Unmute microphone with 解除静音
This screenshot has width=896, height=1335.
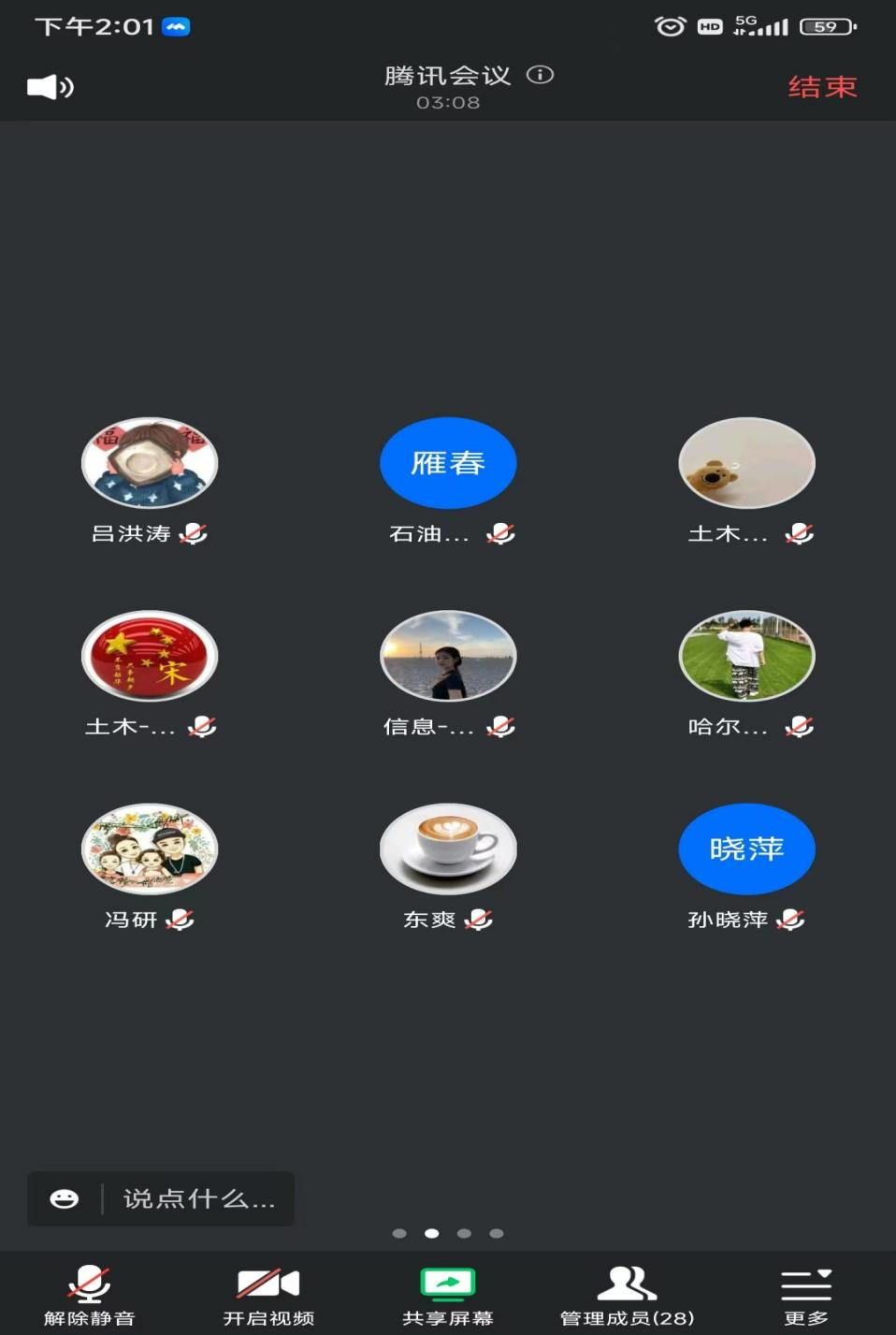tap(90, 1294)
